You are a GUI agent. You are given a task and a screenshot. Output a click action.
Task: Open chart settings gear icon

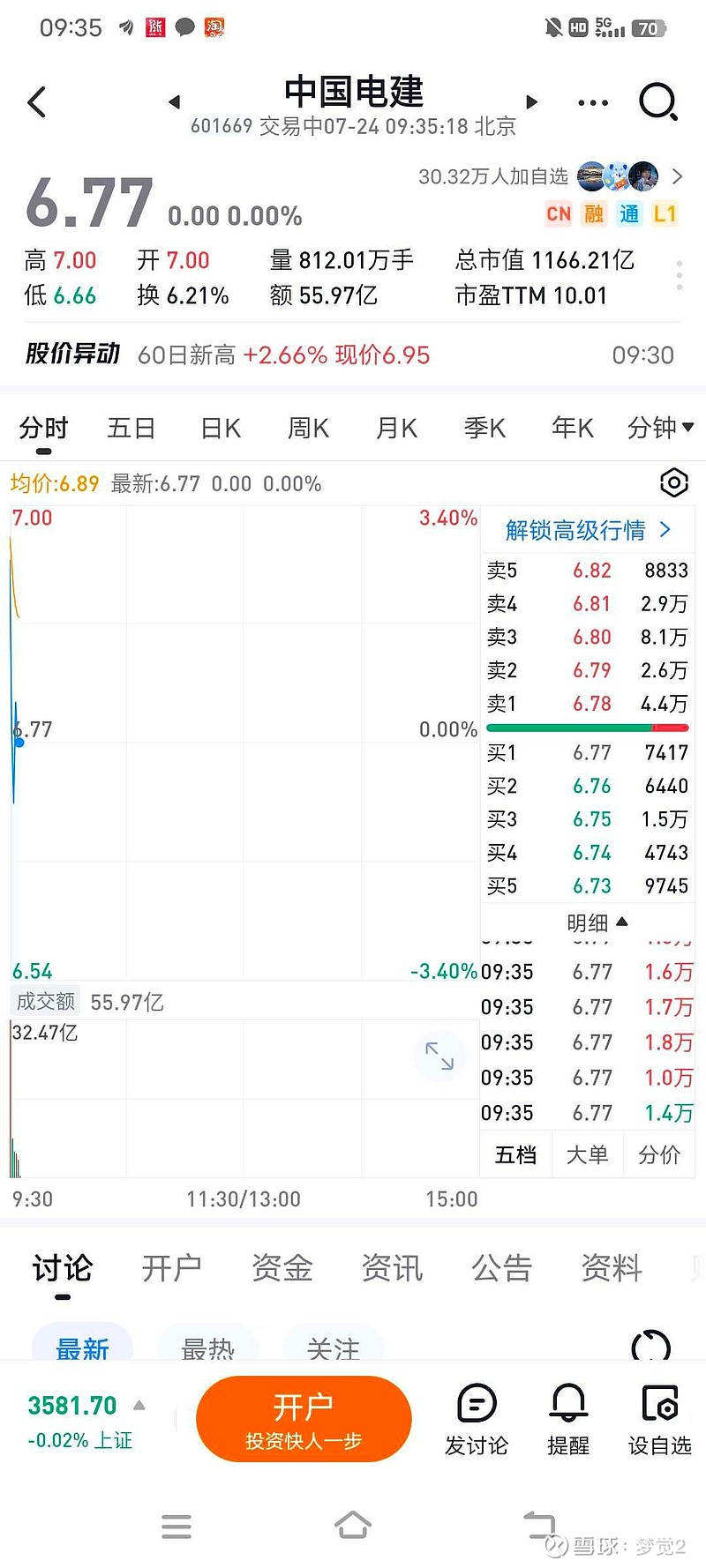coord(673,483)
